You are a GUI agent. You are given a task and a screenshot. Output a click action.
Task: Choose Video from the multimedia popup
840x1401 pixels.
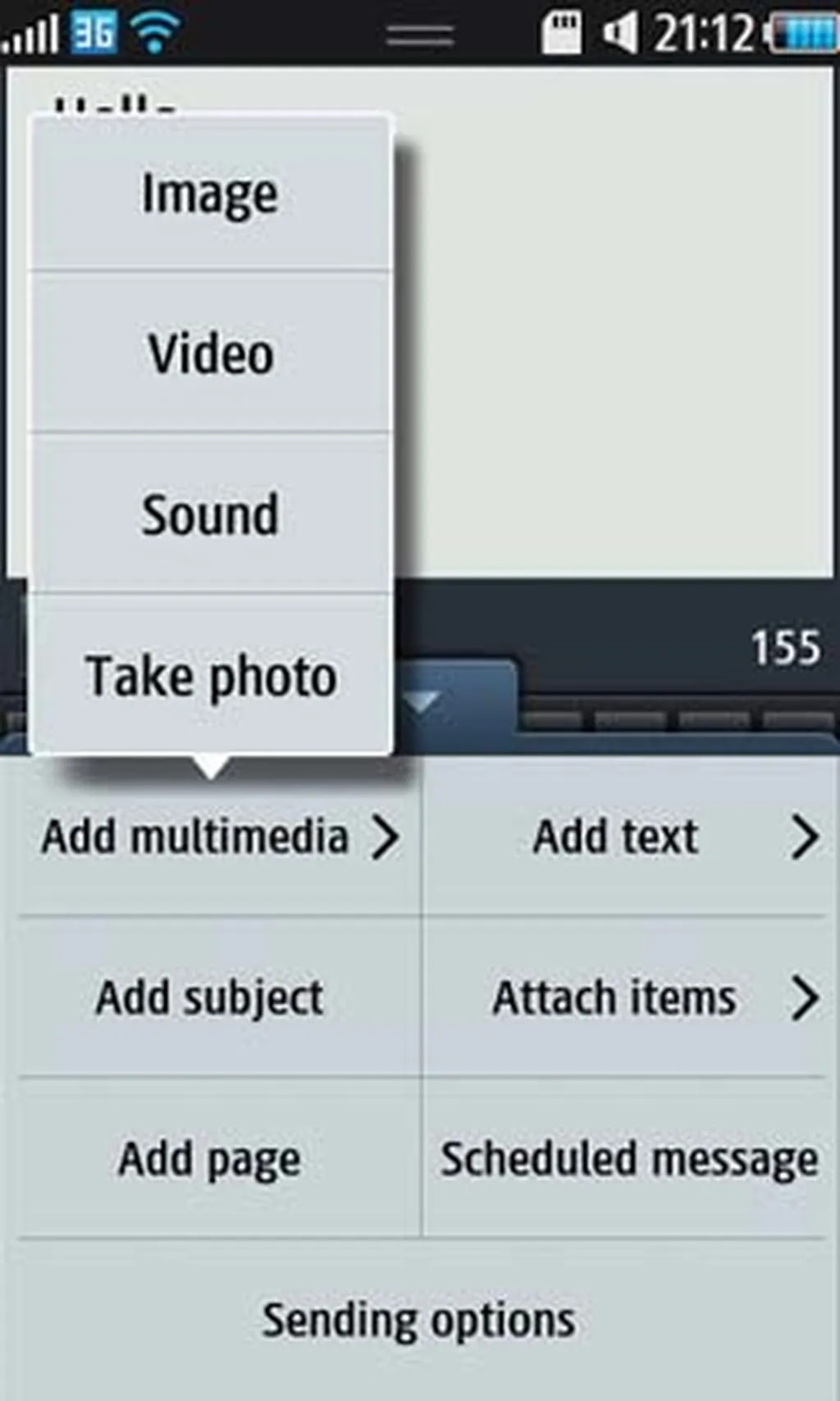click(x=210, y=354)
